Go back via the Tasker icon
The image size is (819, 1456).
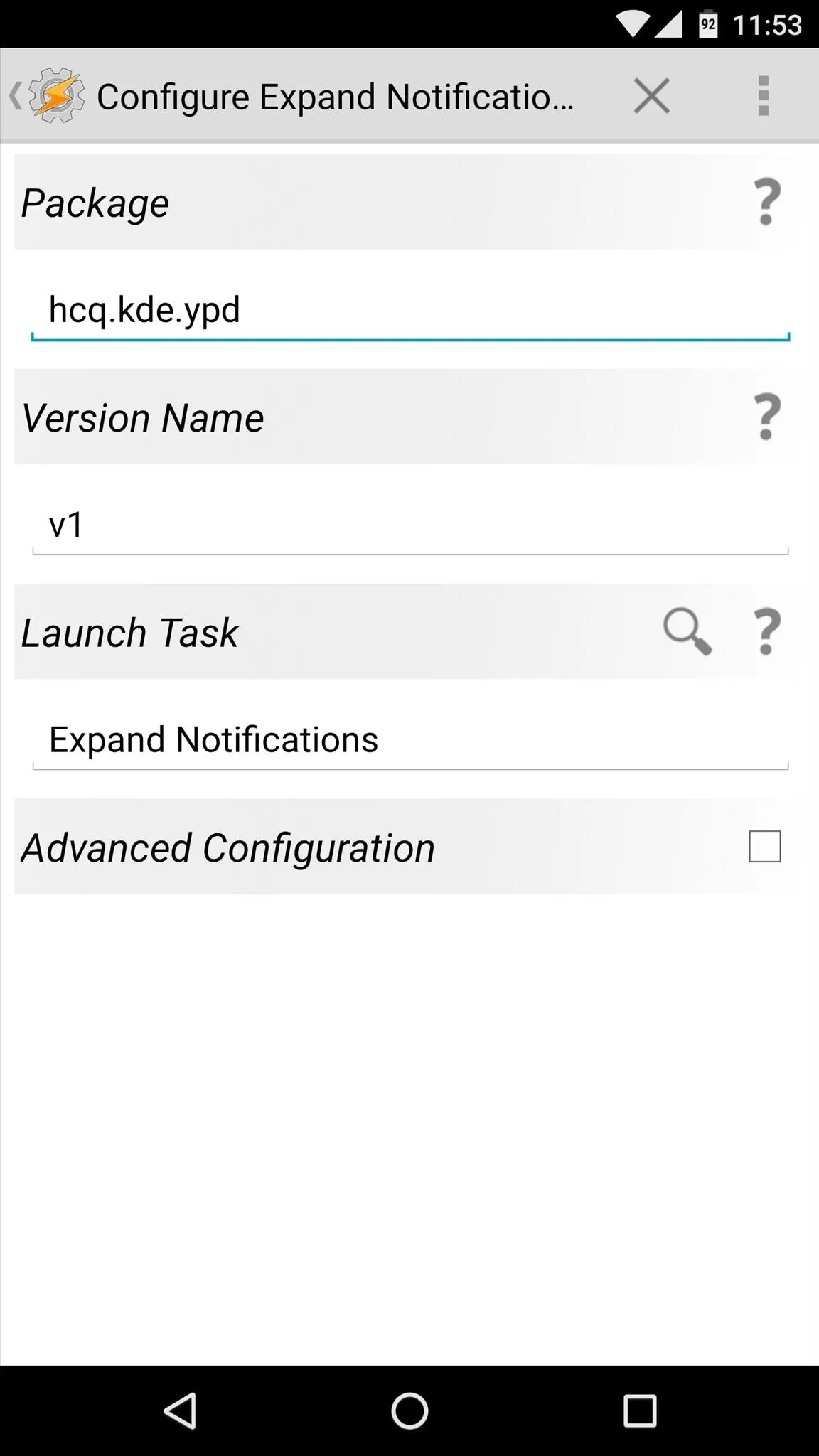pyautogui.click(x=47, y=95)
